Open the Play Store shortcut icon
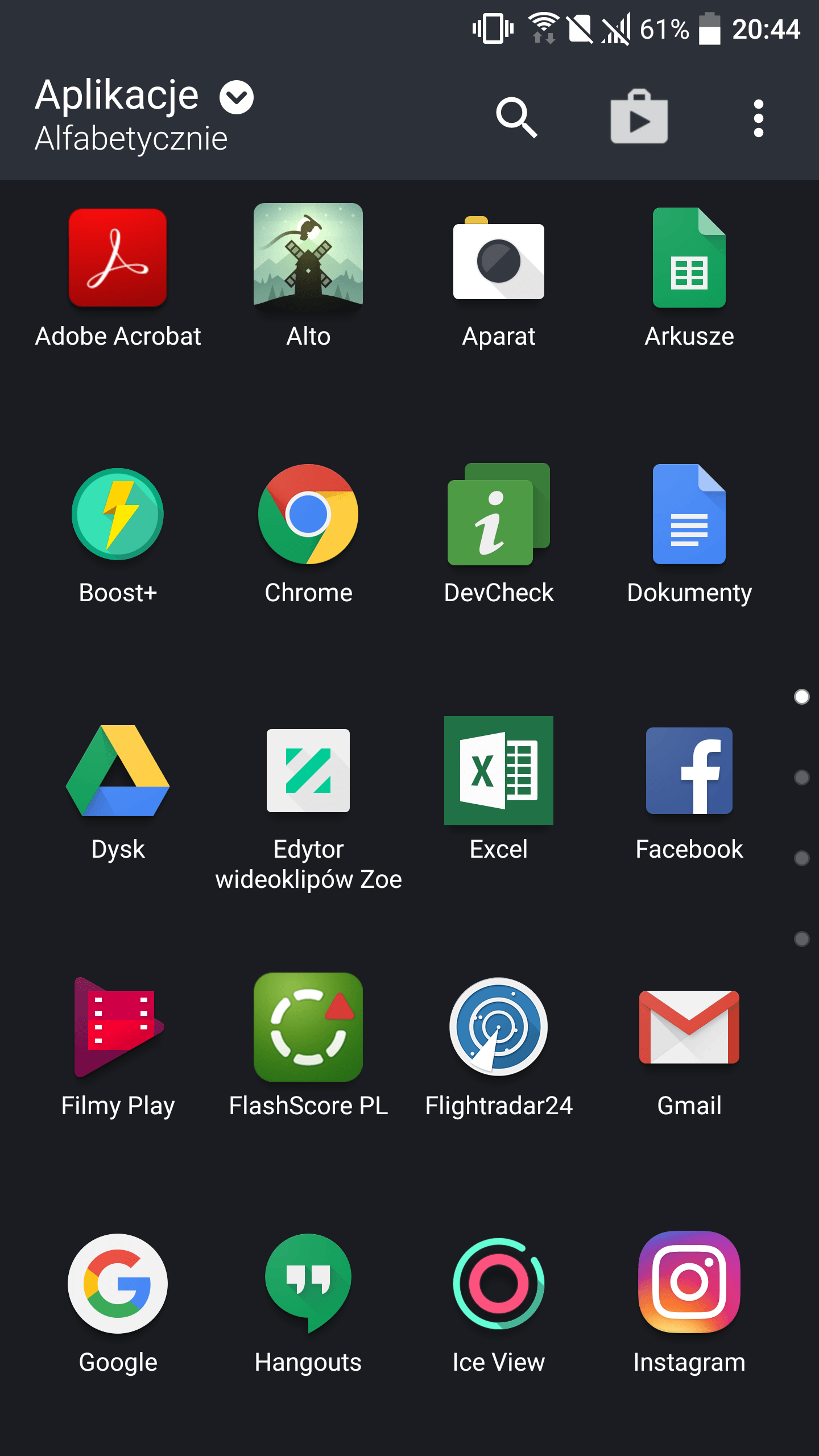This screenshot has height=1456, width=819. tap(639, 117)
